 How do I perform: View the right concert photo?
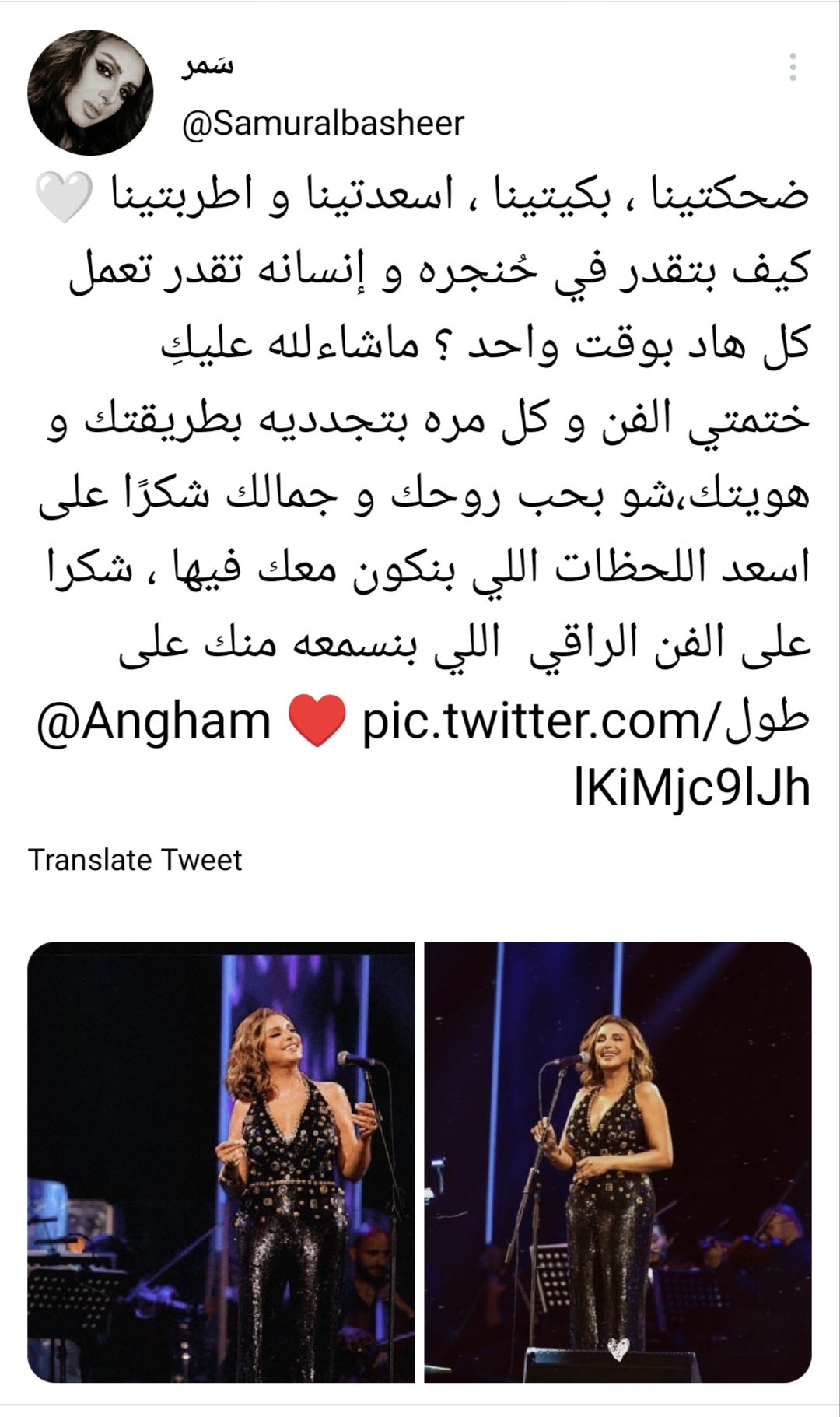(618, 1162)
